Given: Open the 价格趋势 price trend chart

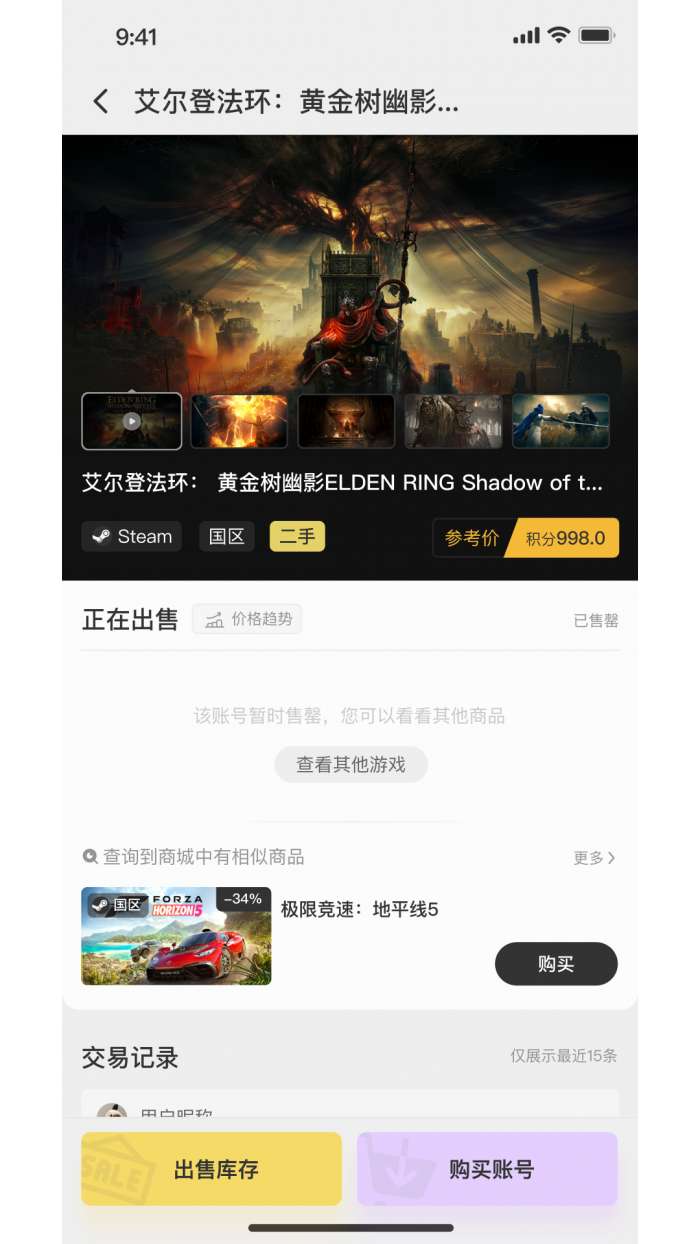Looking at the screenshot, I should pyautogui.click(x=248, y=620).
